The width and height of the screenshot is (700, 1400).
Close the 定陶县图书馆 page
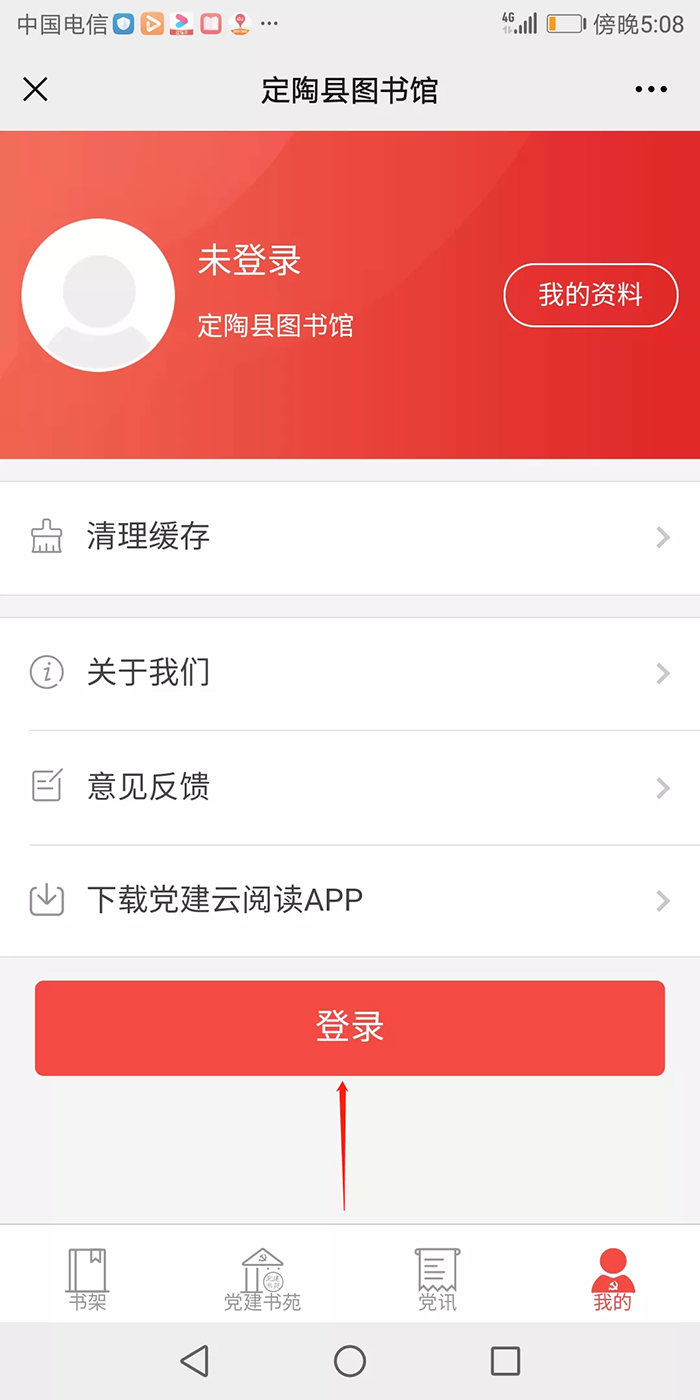35,90
